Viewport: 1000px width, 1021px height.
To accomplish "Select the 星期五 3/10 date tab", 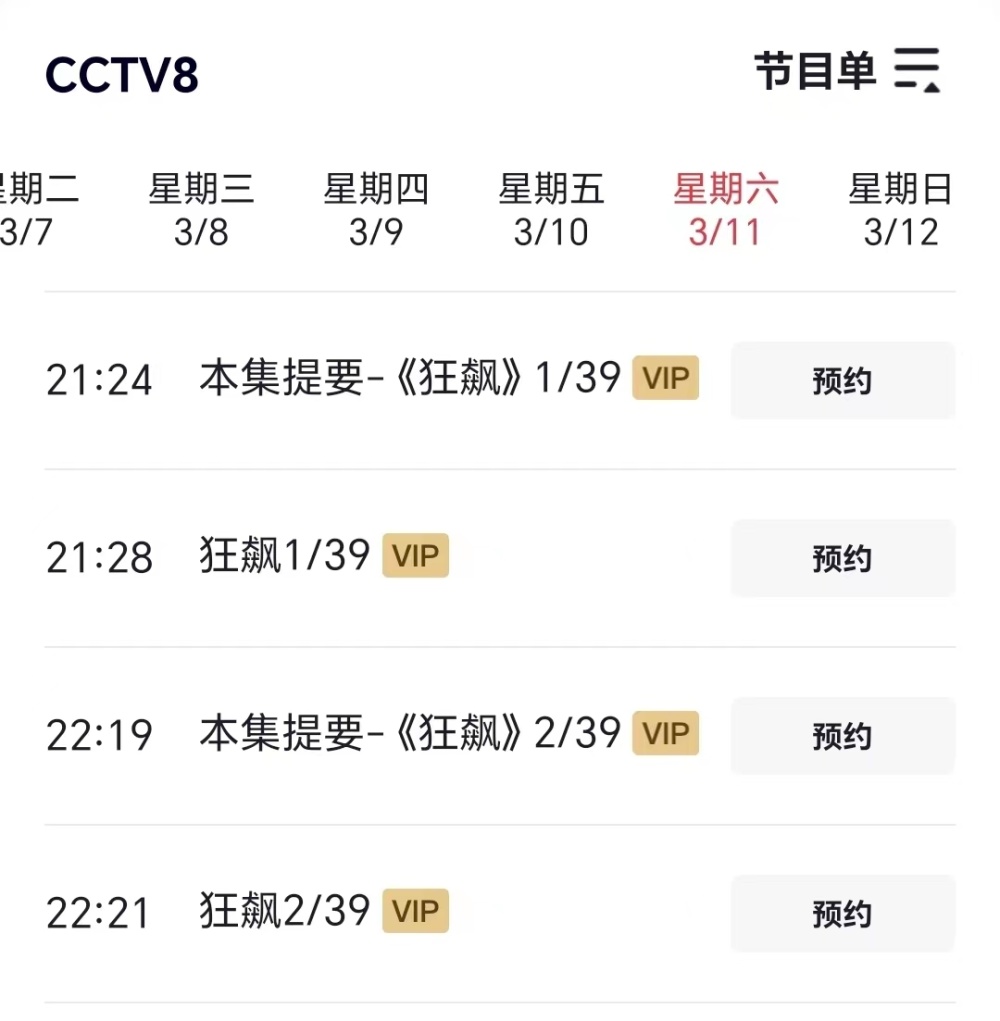I will point(551,210).
